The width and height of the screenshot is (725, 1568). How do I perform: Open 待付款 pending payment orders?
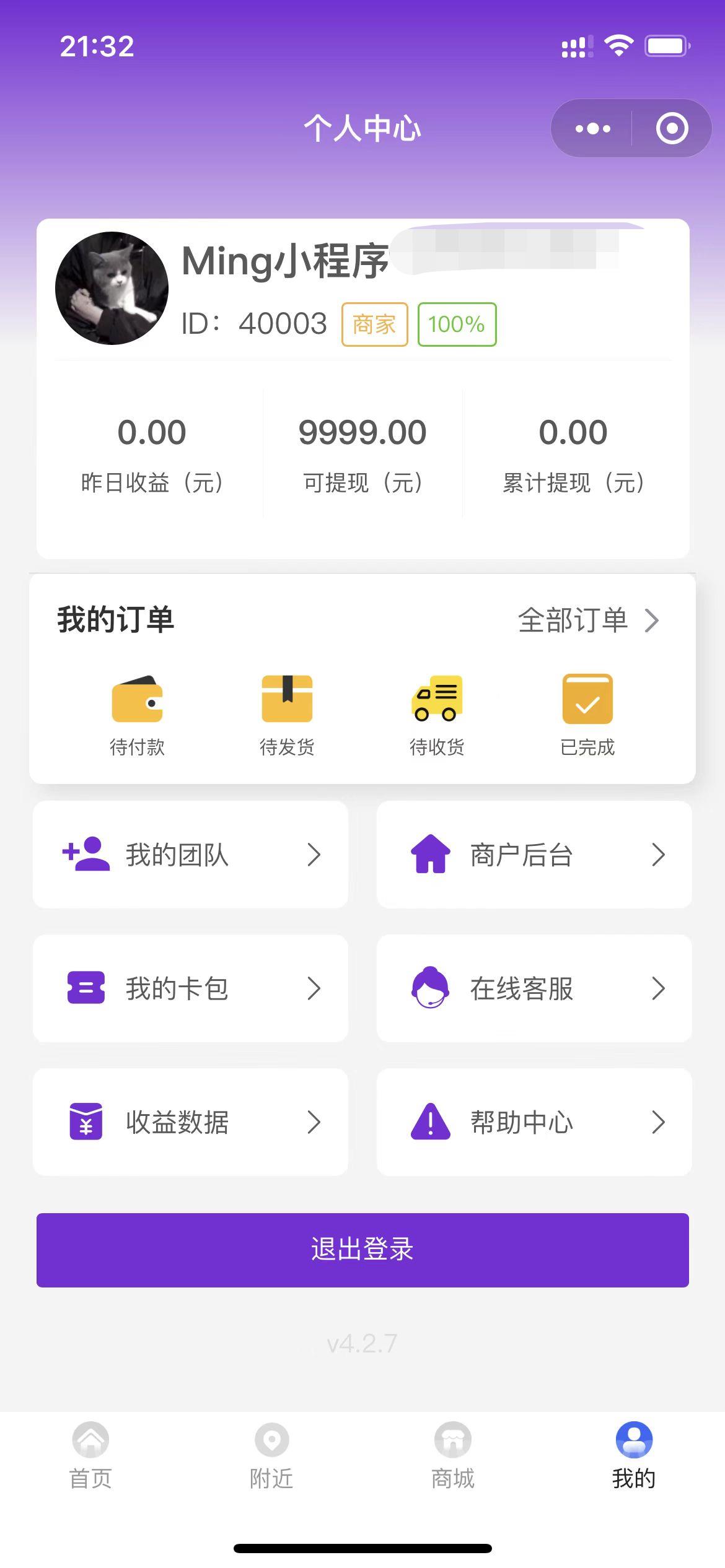point(137,715)
